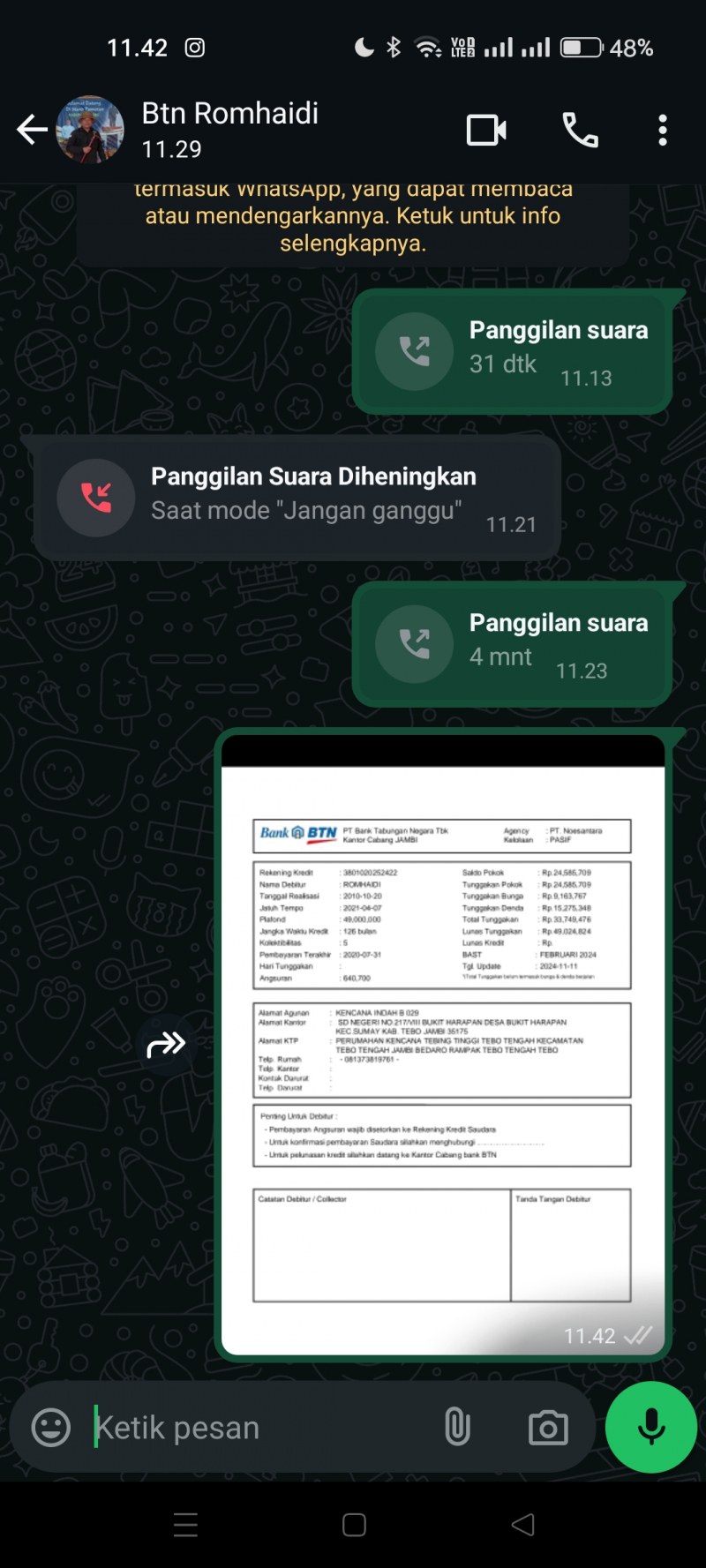706x1568 pixels.
Task: Go back to the chat list
Action: tap(32, 130)
